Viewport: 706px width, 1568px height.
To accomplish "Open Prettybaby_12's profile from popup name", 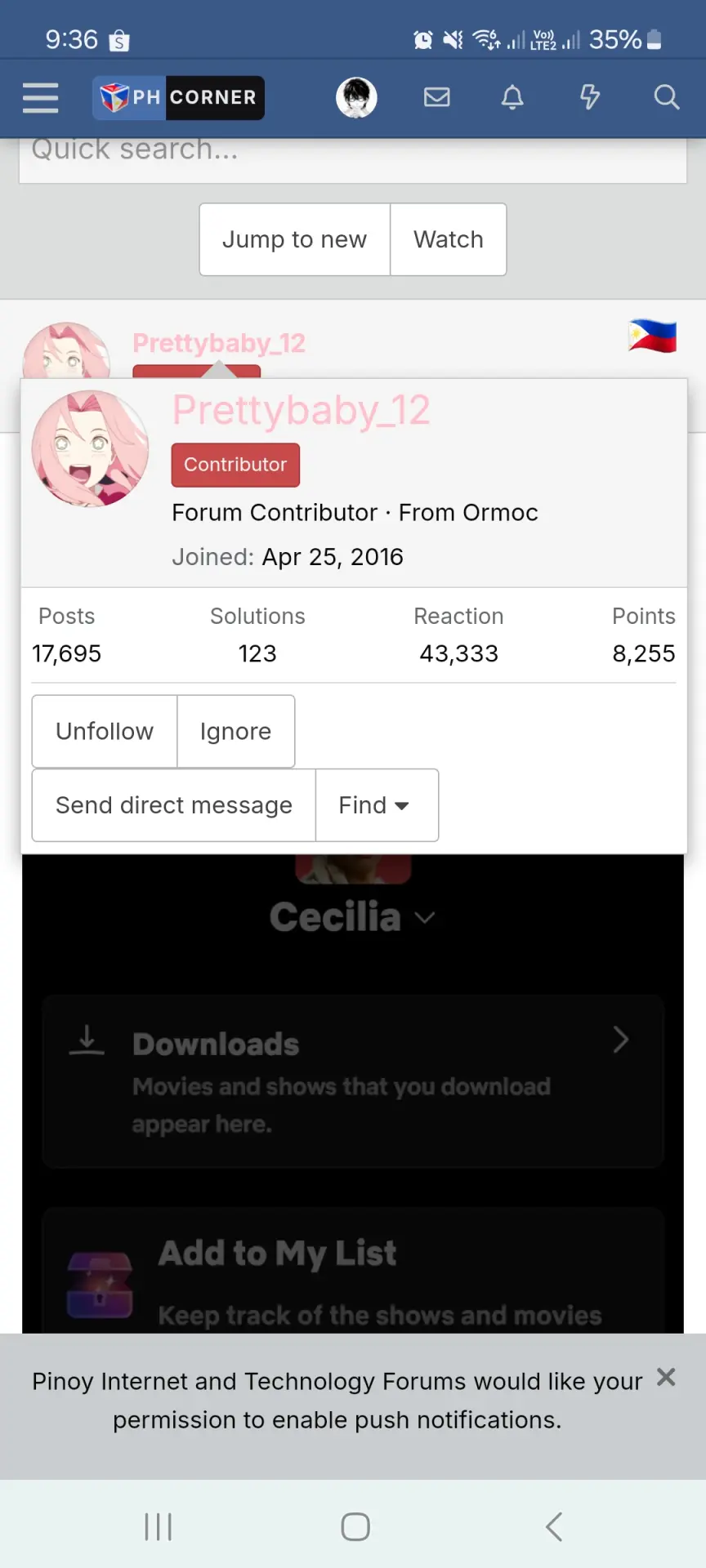I will 301,410.
